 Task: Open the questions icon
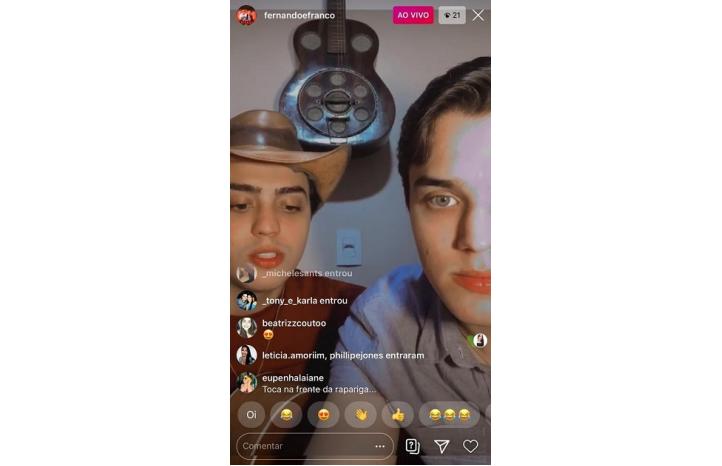coord(412,446)
